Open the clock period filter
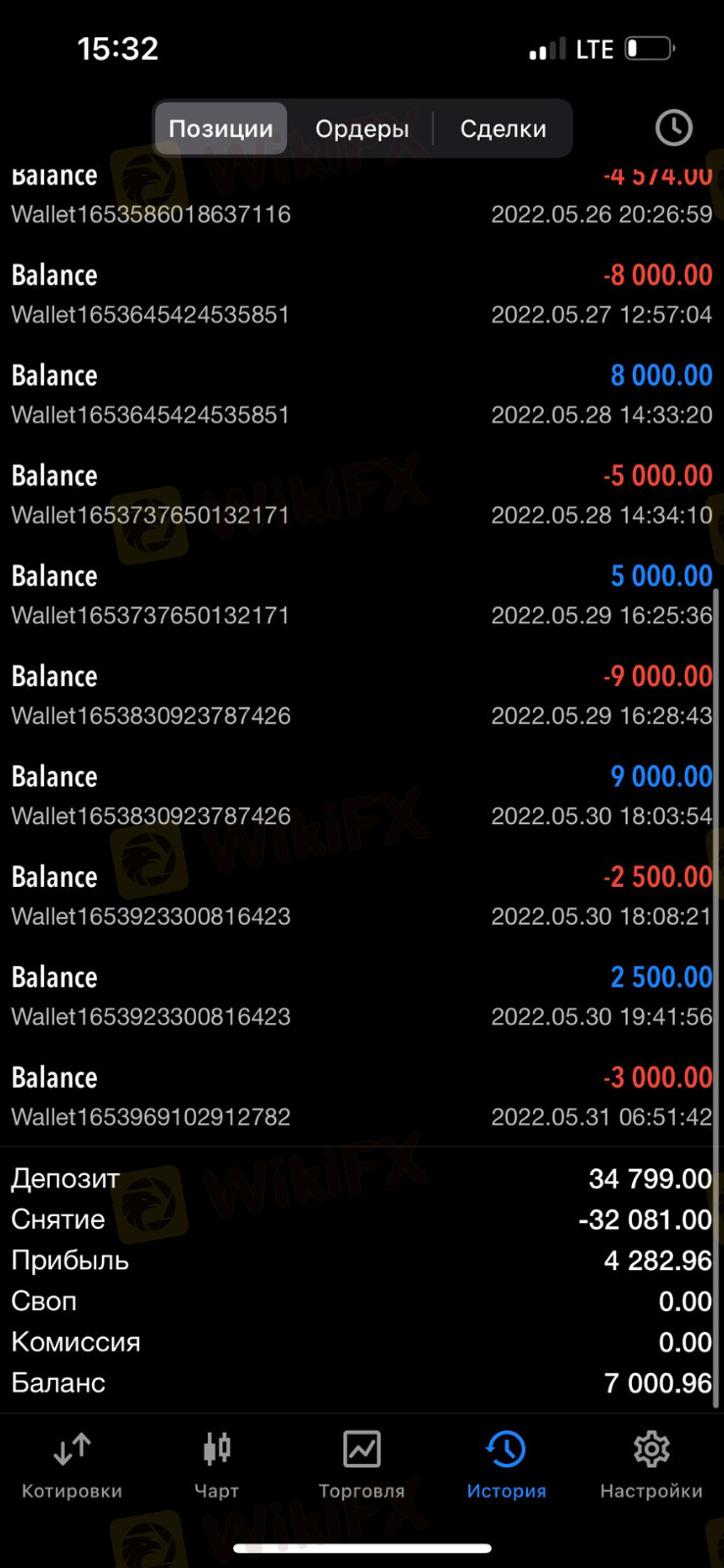This screenshot has width=724, height=1568. [673, 127]
